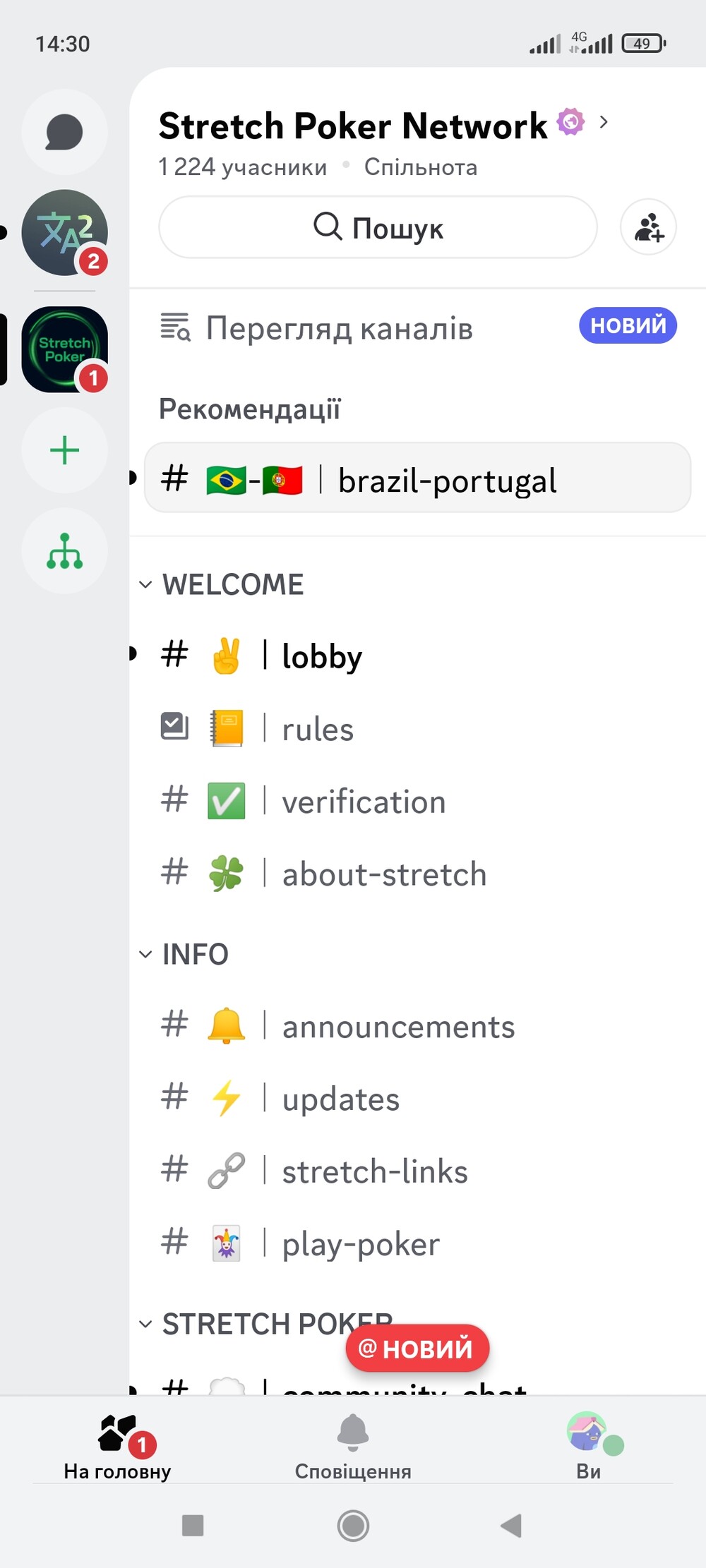Viewport: 706px width, 1568px height.
Task: Open direct messages bubble icon
Action: pyautogui.click(x=64, y=132)
